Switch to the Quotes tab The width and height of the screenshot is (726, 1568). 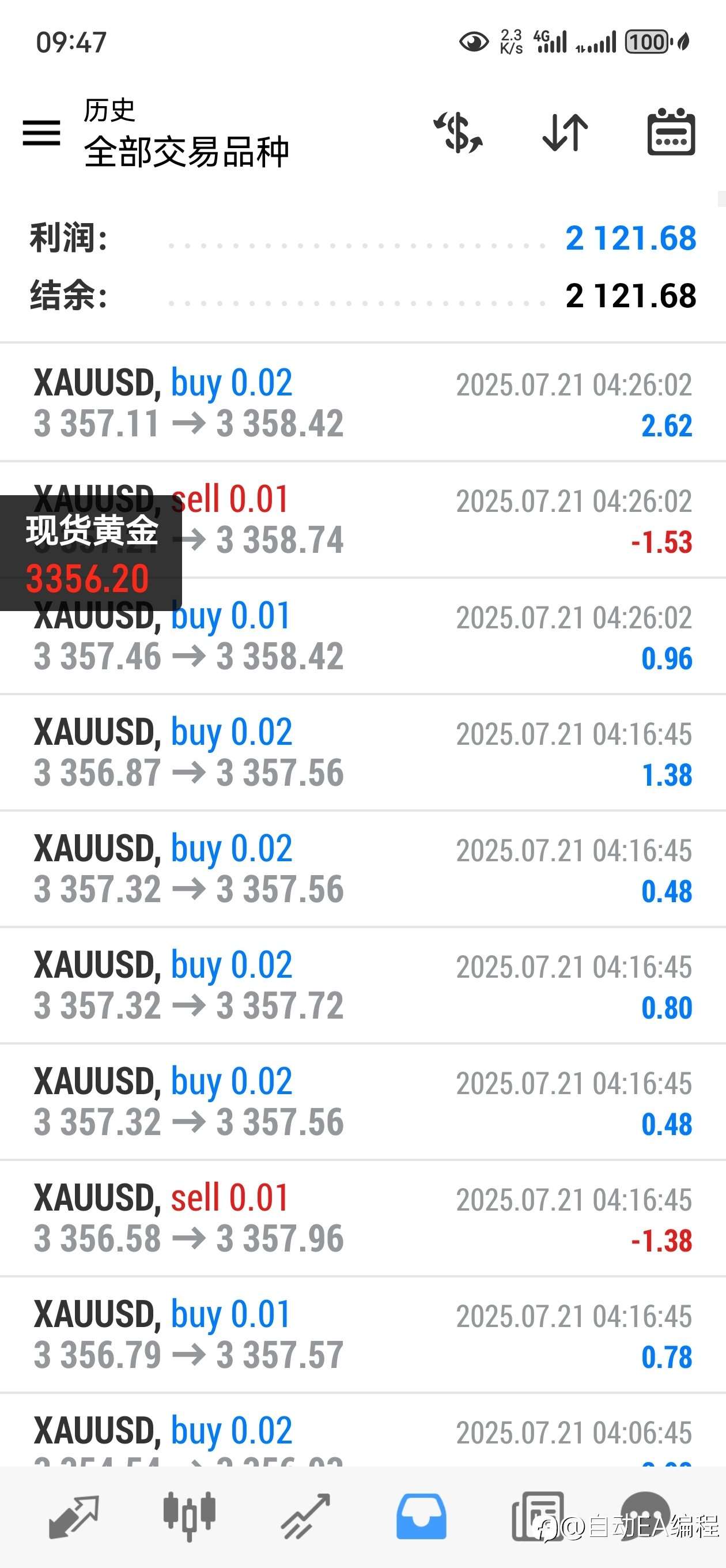(x=74, y=1516)
